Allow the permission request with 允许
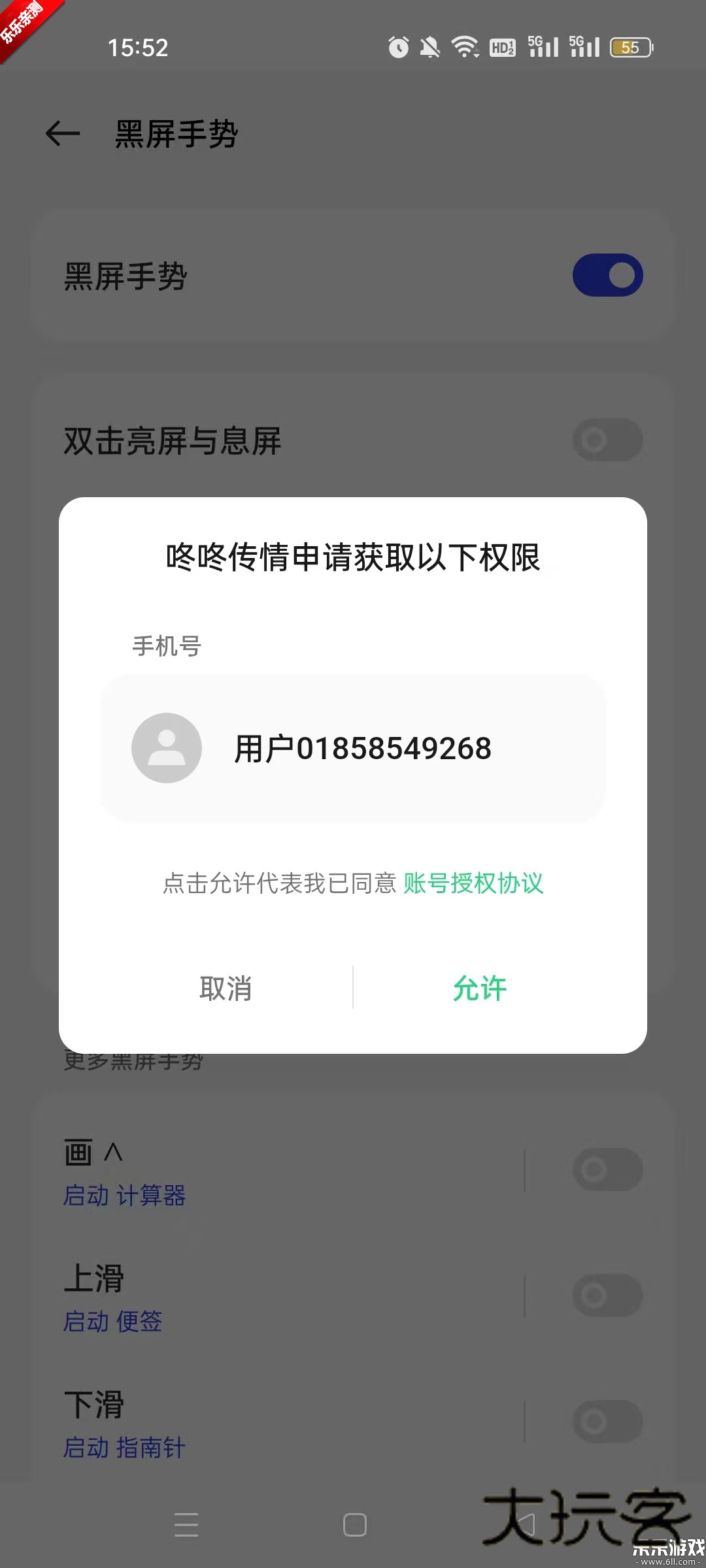The width and height of the screenshot is (706, 1568). (480, 988)
